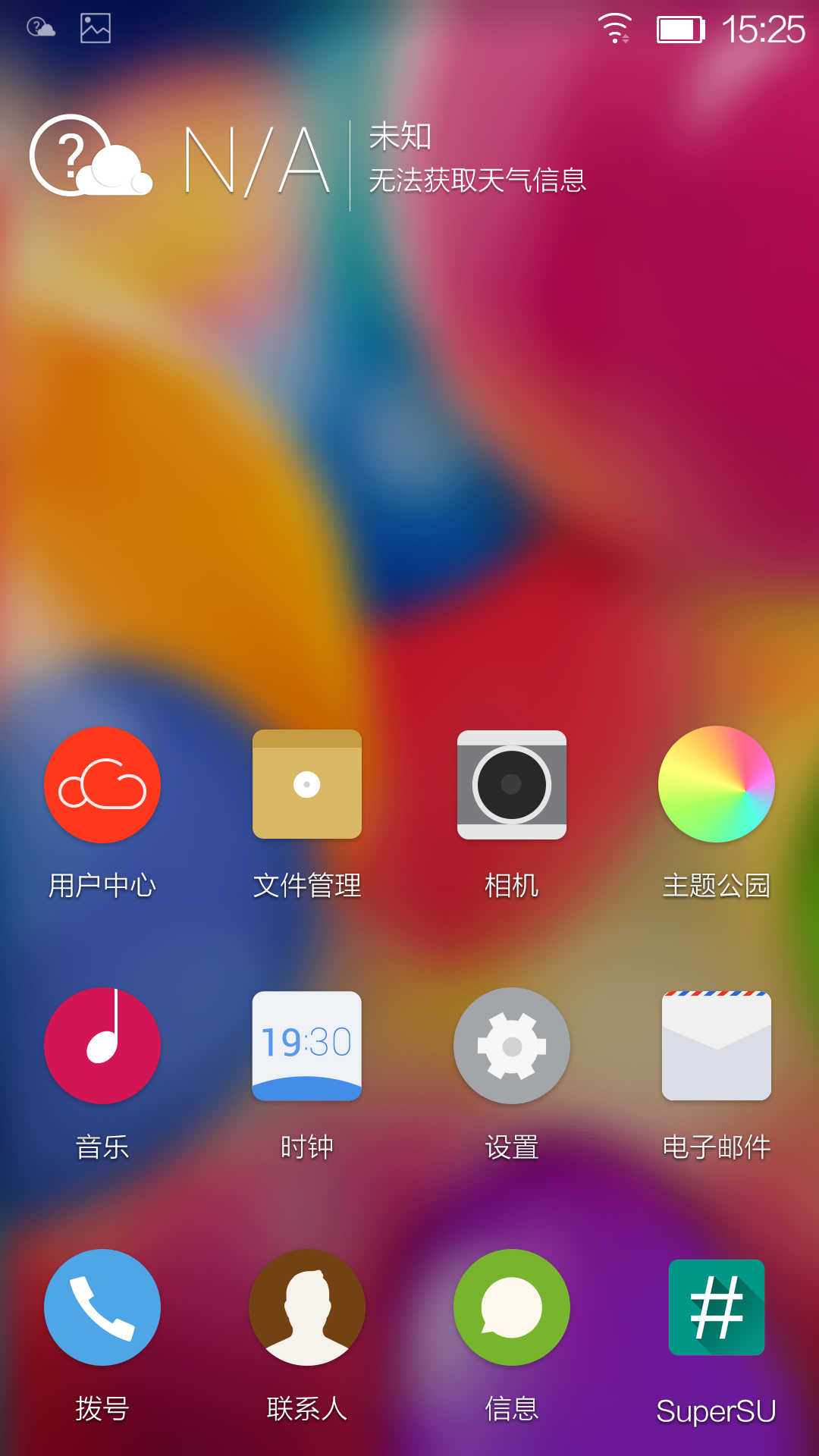Open 联系人 contacts

(x=307, y=1307)
